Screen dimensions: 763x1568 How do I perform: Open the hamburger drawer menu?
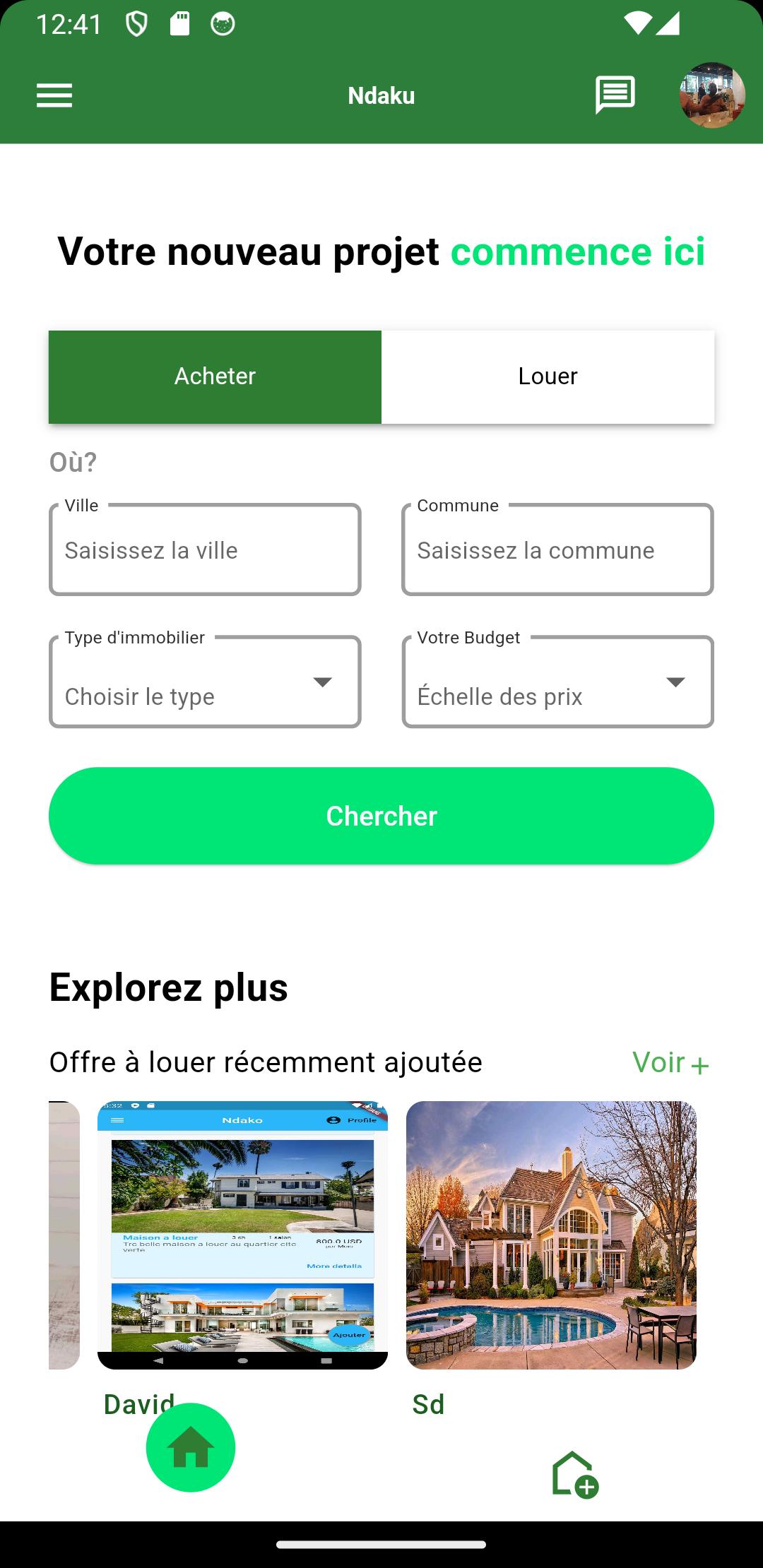[54, 95]
